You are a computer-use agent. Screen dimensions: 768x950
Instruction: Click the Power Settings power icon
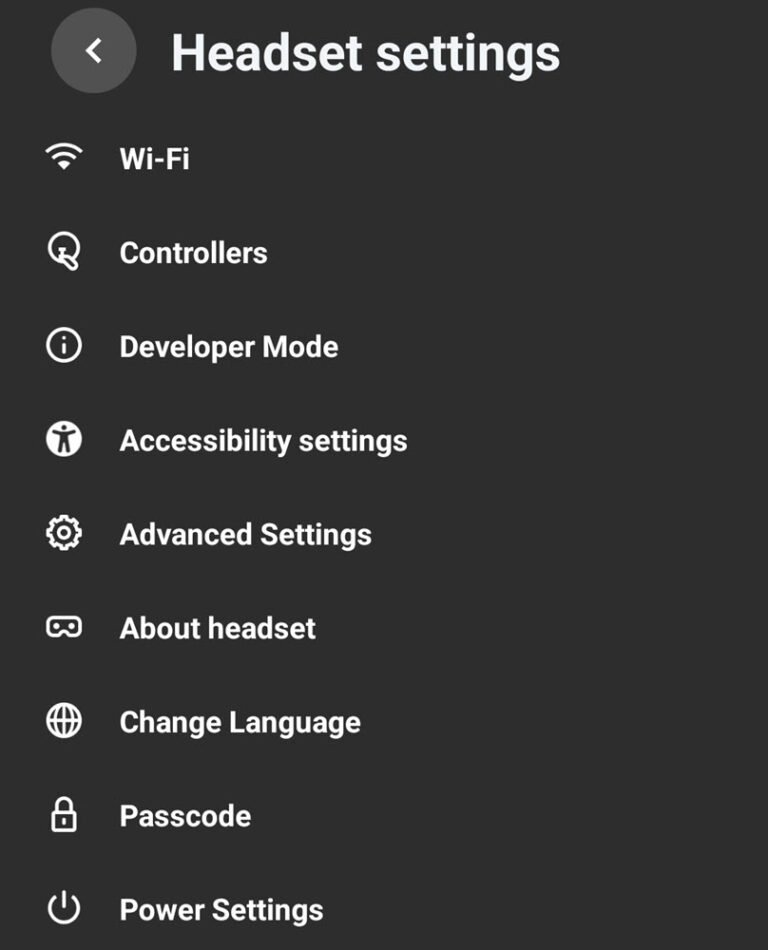(x=62, y=909)
